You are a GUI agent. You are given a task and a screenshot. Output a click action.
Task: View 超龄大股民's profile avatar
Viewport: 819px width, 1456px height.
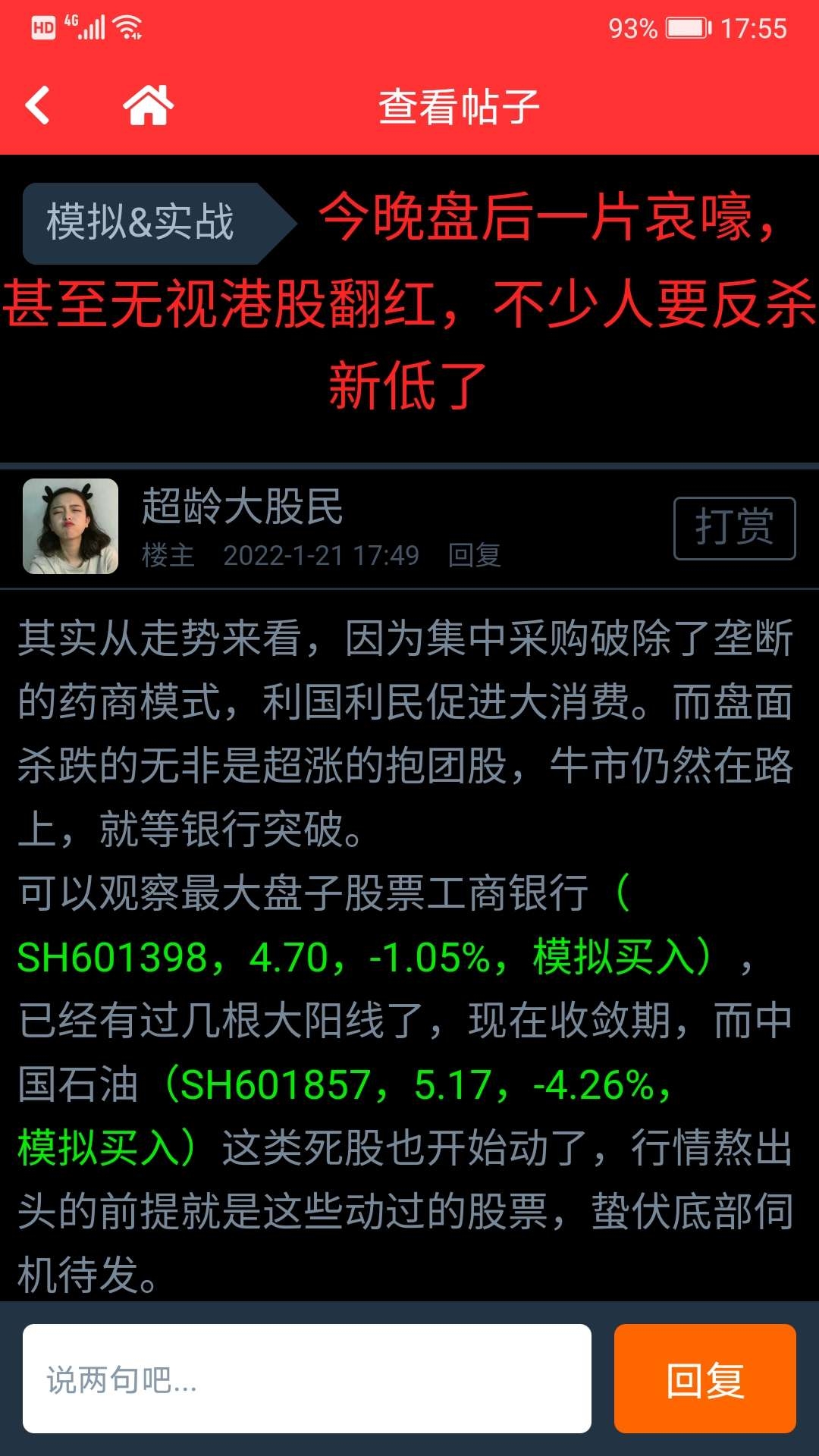(x=71, y=526)
